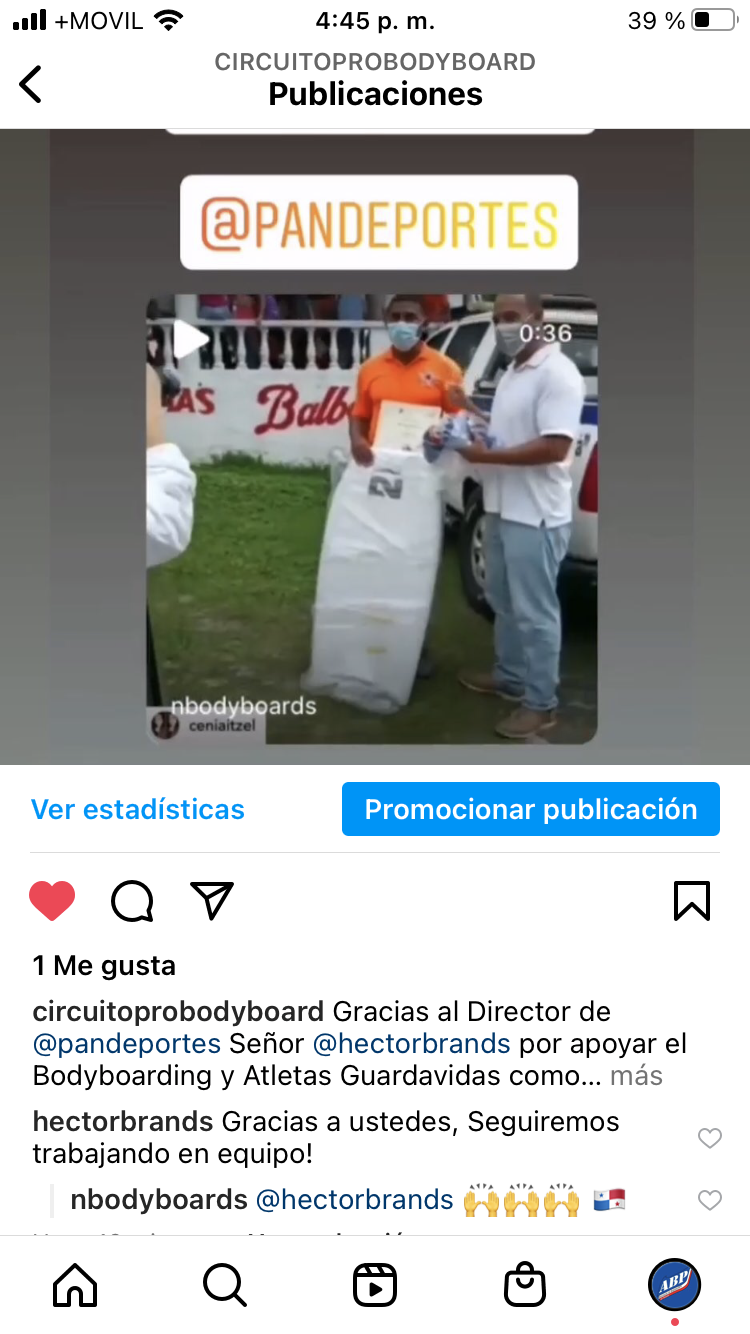Viewport: 750px width, 1334px height.
Task: Open the comment bubble under the post
Action: point(132,901)
